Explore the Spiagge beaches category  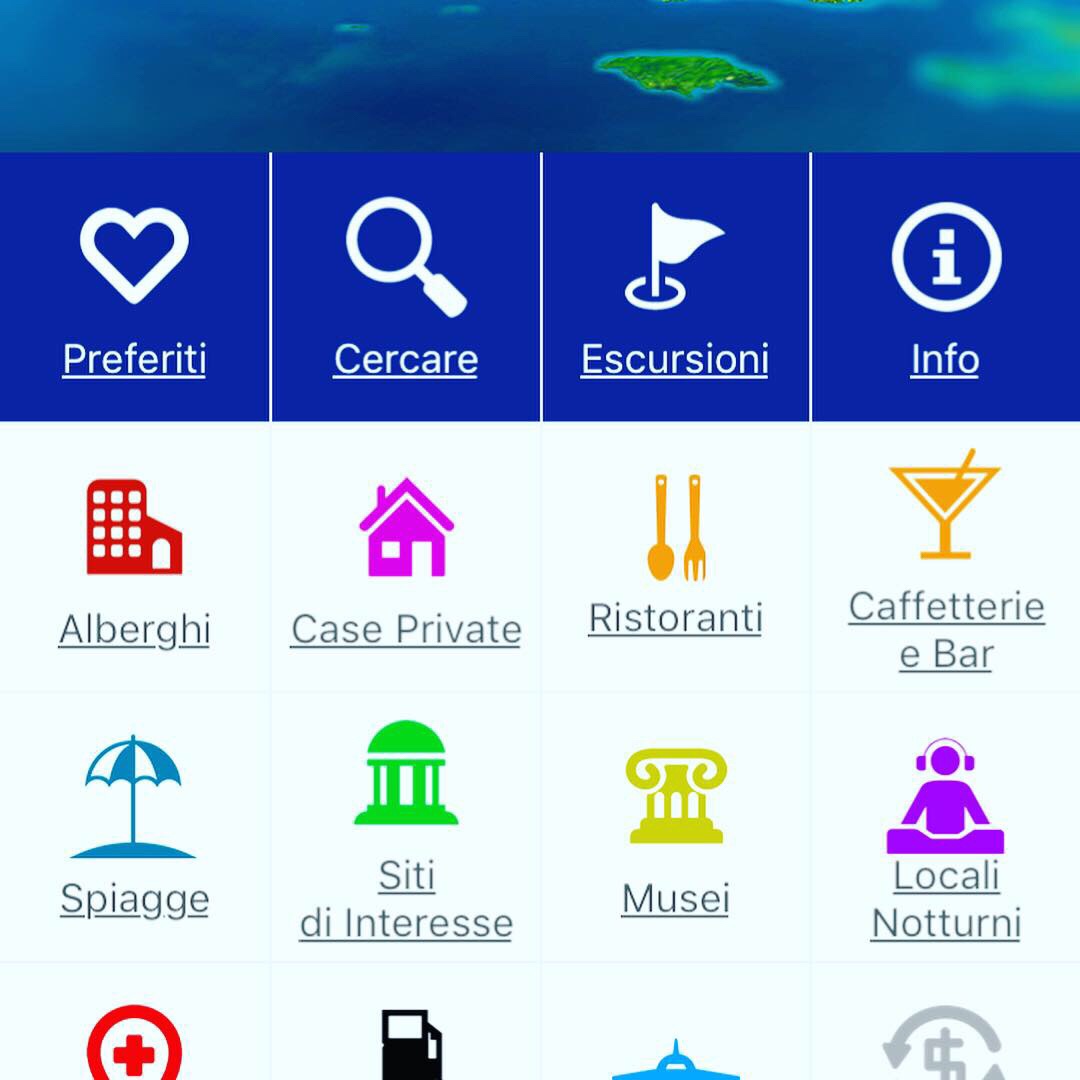point(134,825)
